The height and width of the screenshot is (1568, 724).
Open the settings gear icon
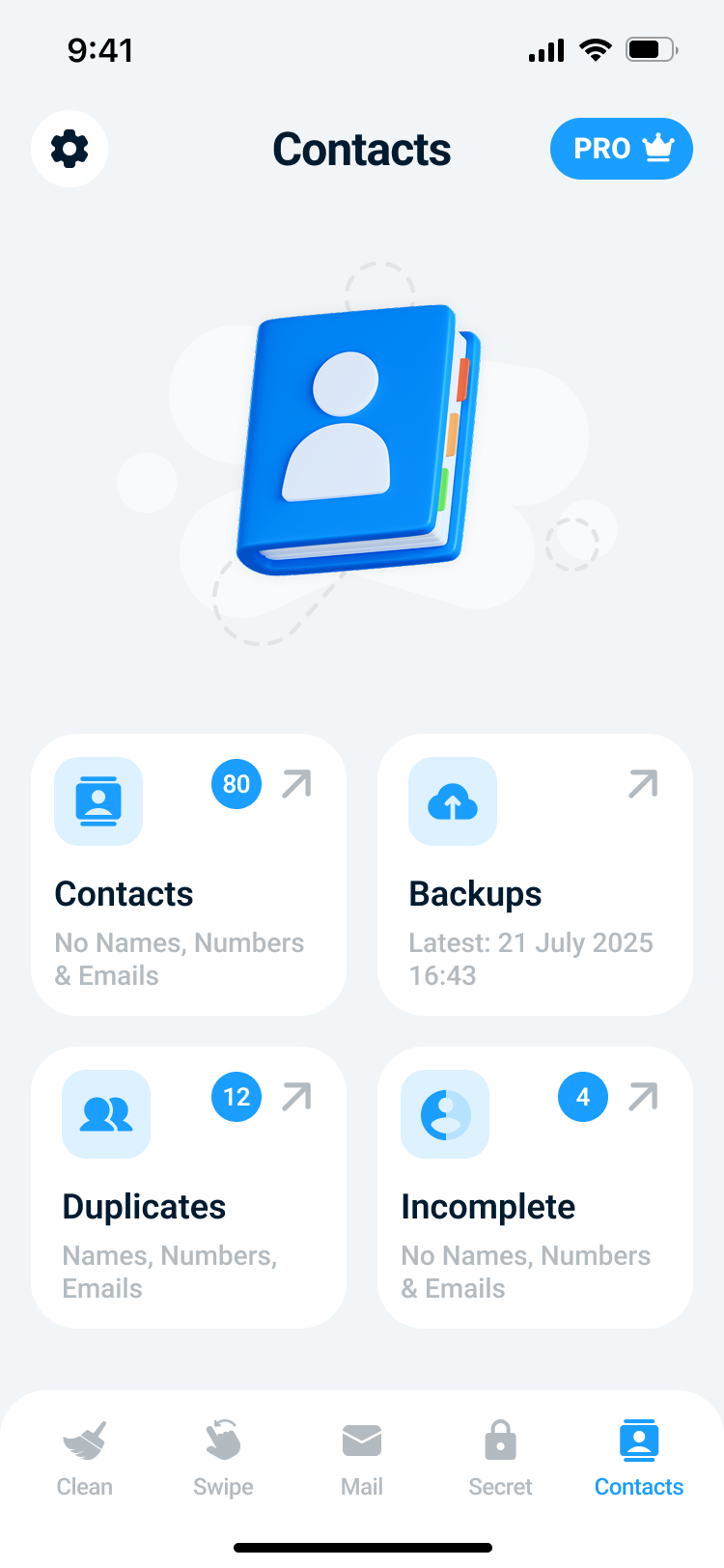70,149
